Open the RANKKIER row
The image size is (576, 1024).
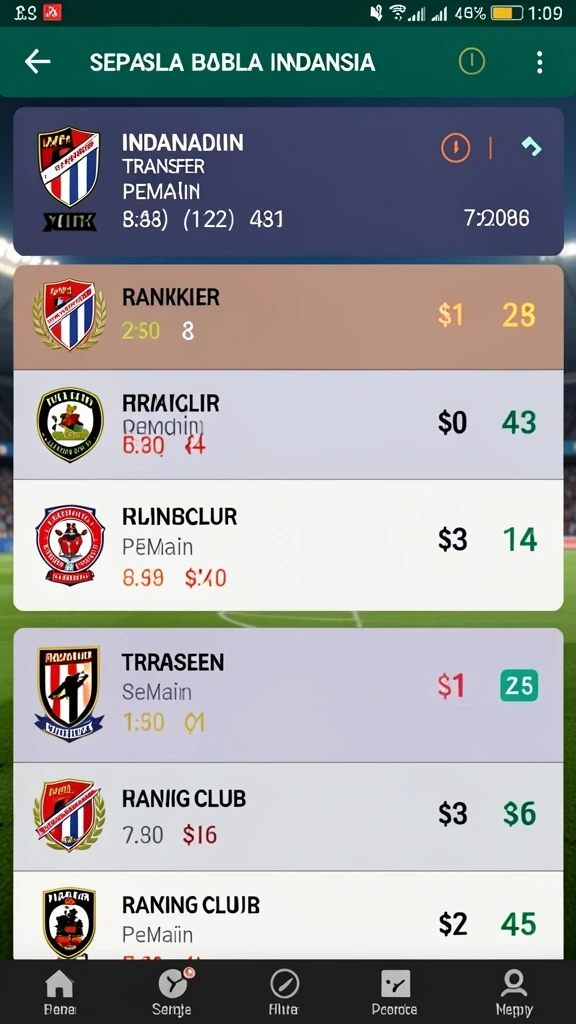click(288, 317)
